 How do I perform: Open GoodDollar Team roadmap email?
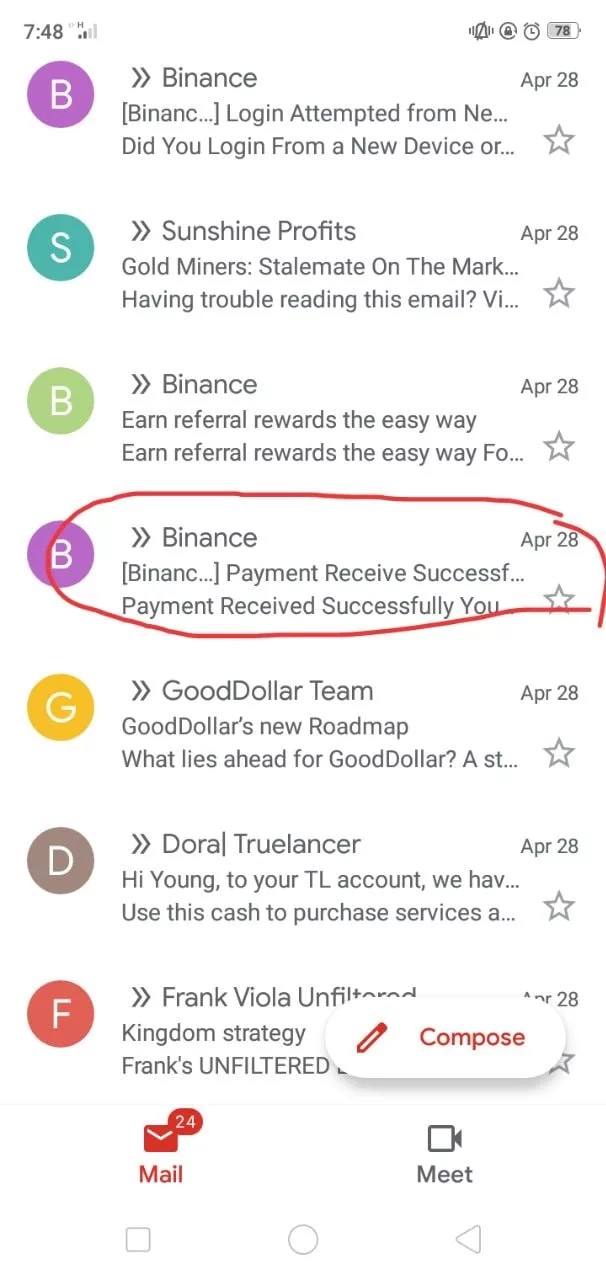click(320, 726)
